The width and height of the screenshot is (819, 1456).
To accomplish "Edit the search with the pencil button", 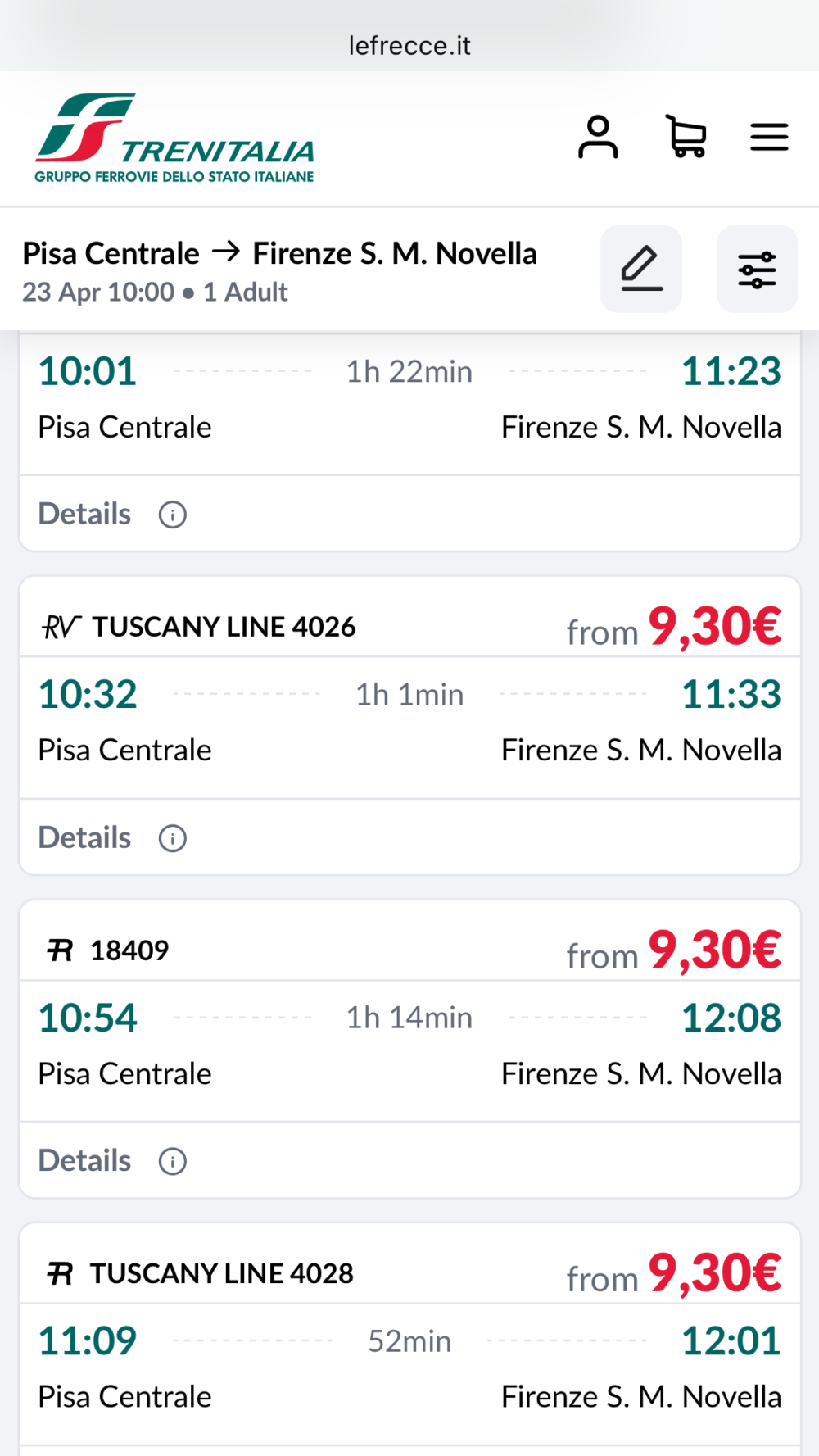I will (641, 269).
